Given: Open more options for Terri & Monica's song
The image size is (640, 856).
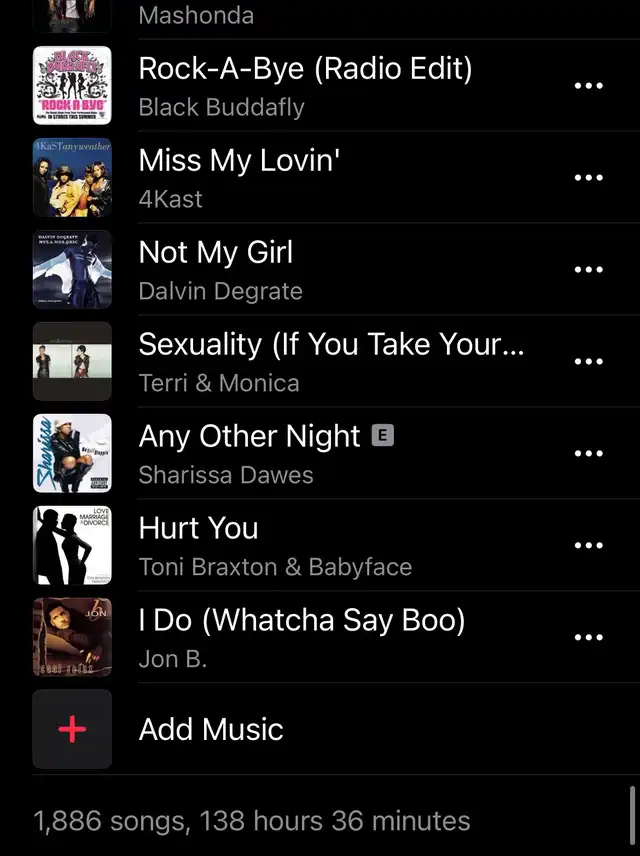Looking at the screenshot, I should coord(589,362).
